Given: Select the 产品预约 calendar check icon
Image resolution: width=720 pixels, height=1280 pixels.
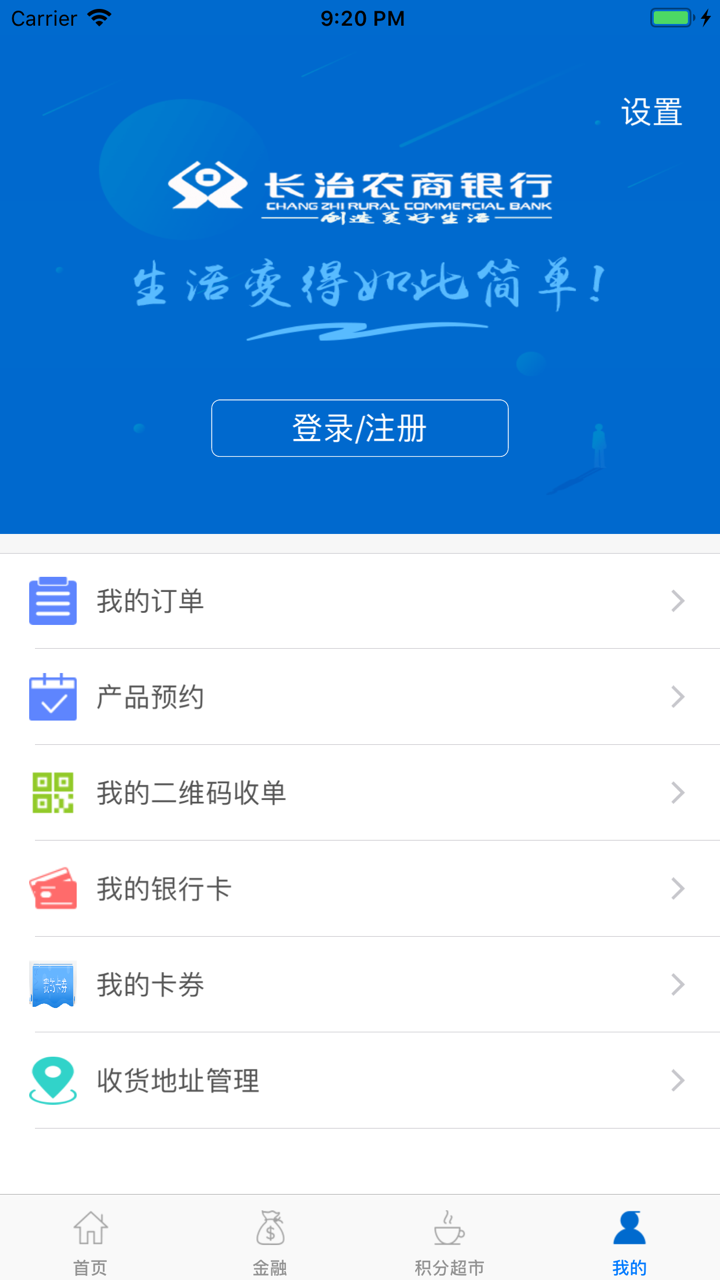Looking at the screenshot, I should [x=52, y=697].
